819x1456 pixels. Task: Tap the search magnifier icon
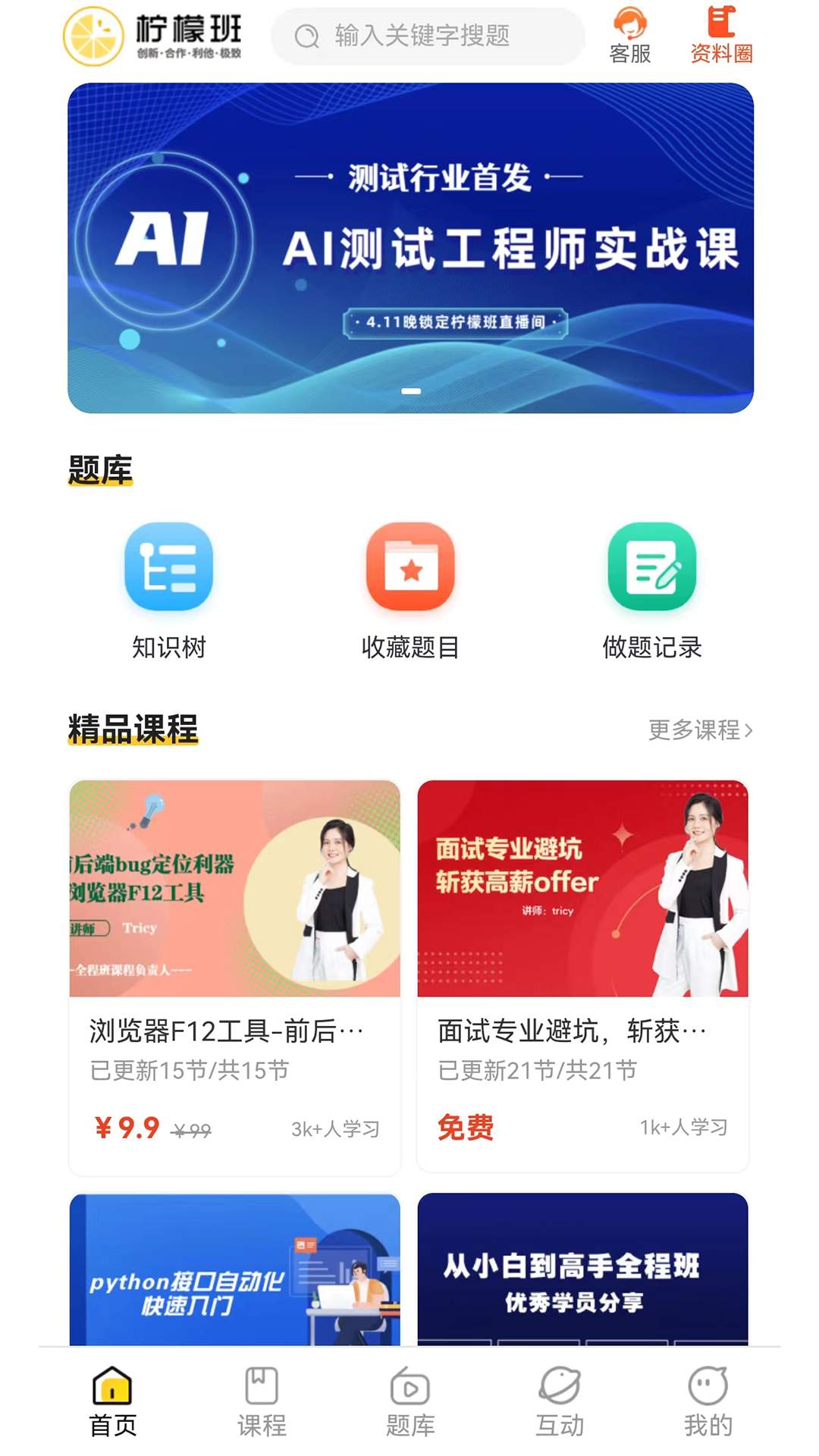click(x=306, y=34)
